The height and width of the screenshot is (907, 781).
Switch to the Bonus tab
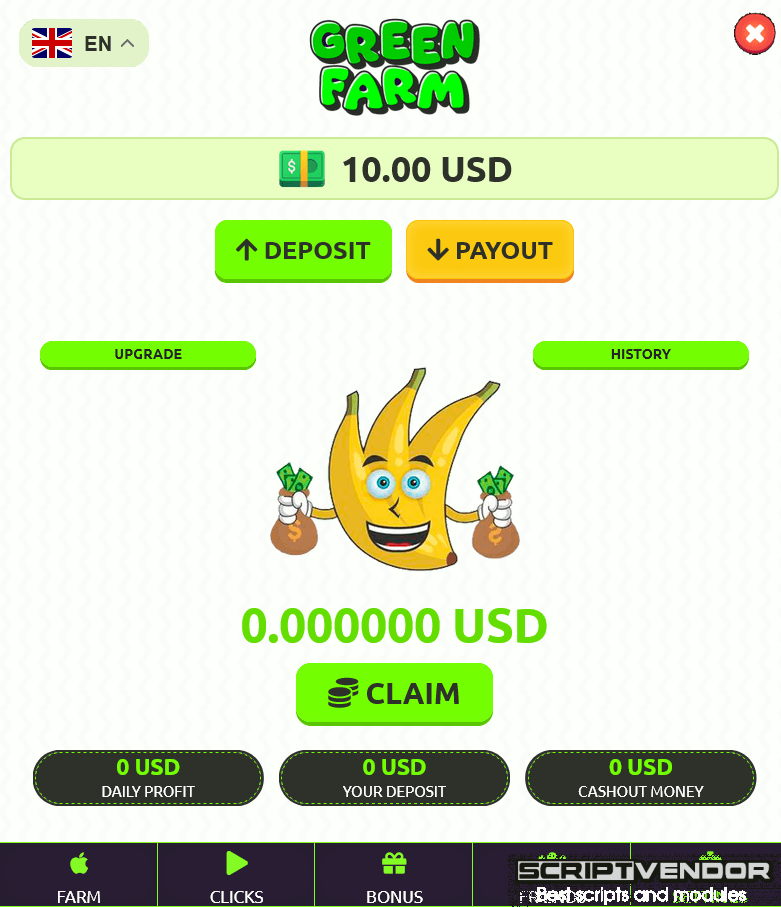click(393, 875)
